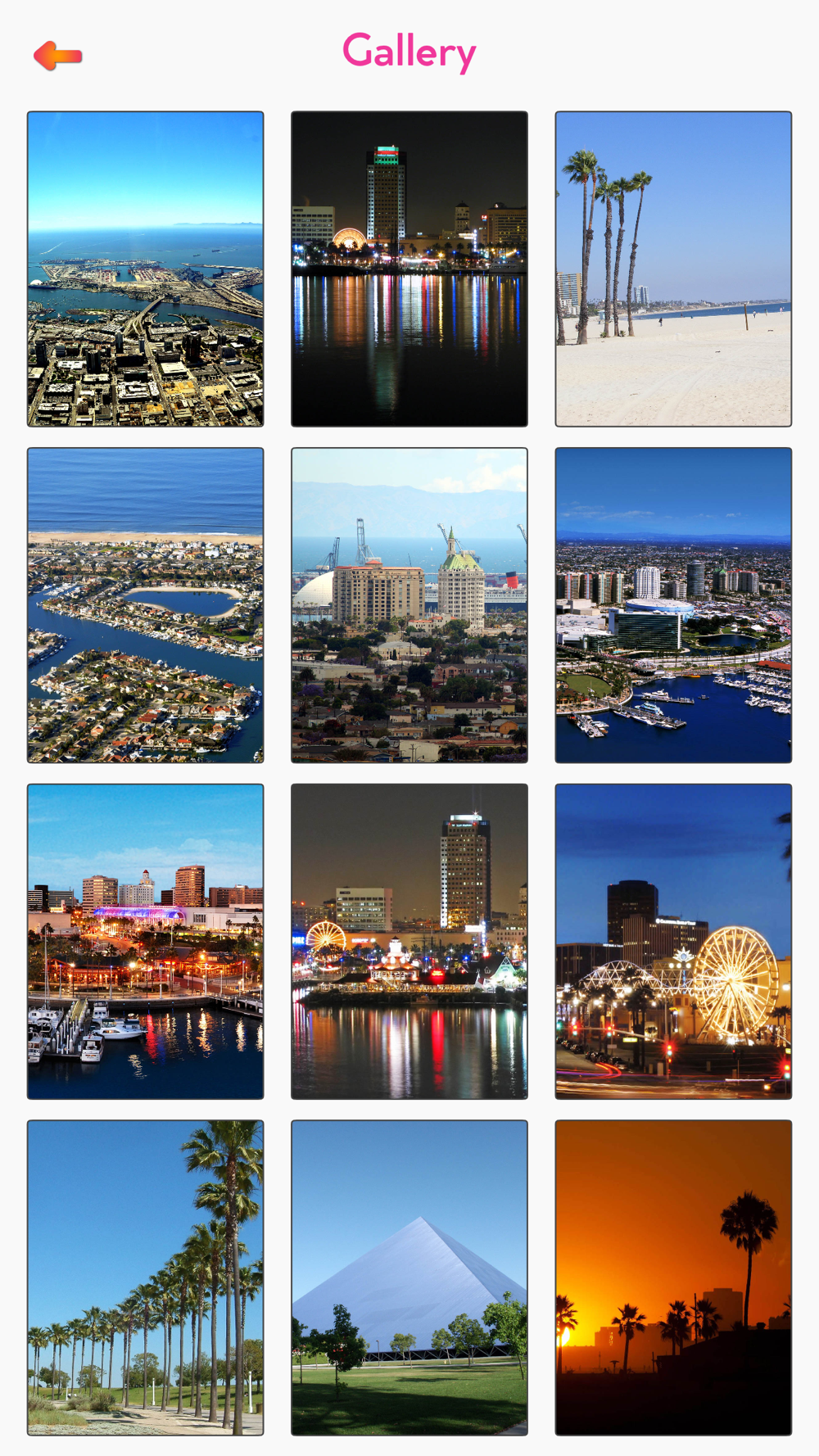Select the dusk marina with docked boats

146,942
